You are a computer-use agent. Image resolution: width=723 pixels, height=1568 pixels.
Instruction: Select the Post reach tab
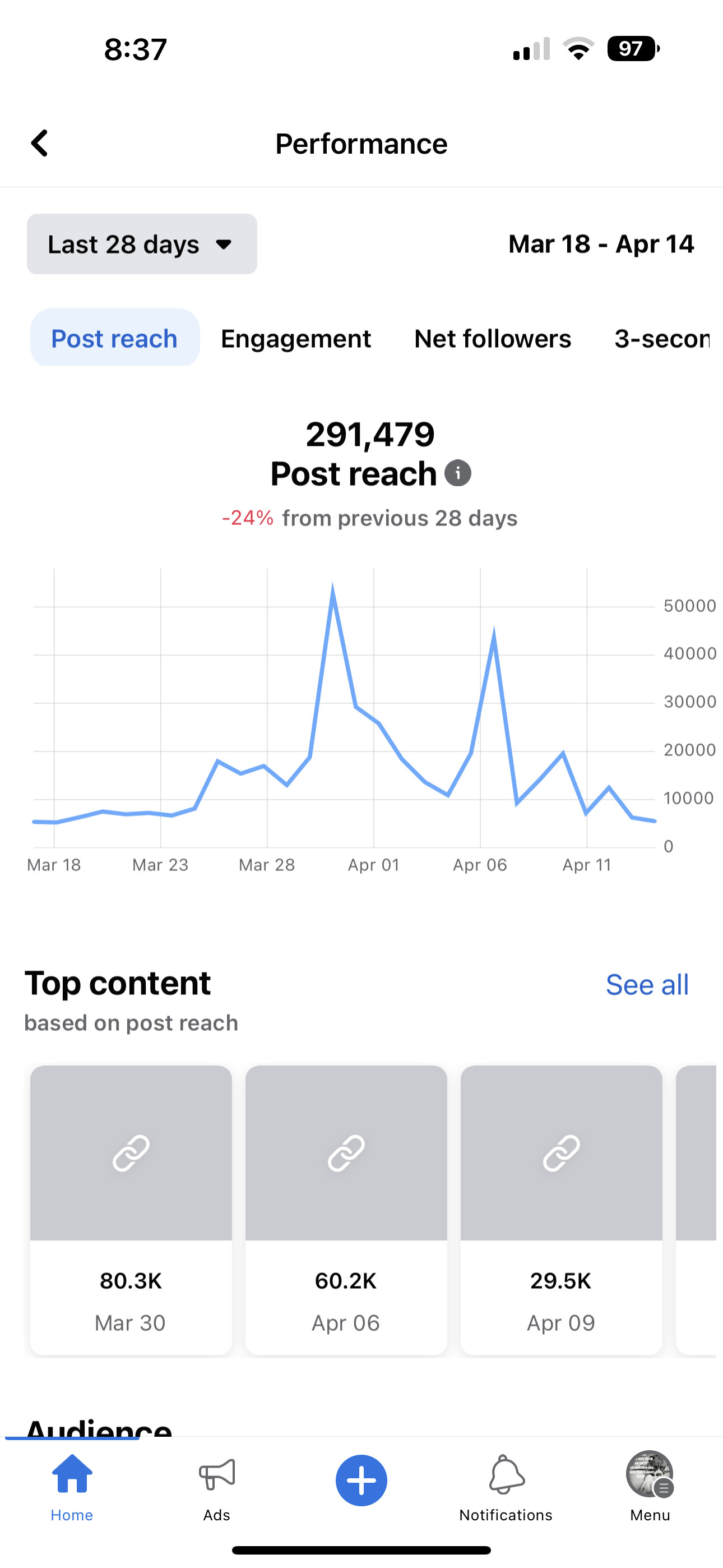tap(114, 338)
